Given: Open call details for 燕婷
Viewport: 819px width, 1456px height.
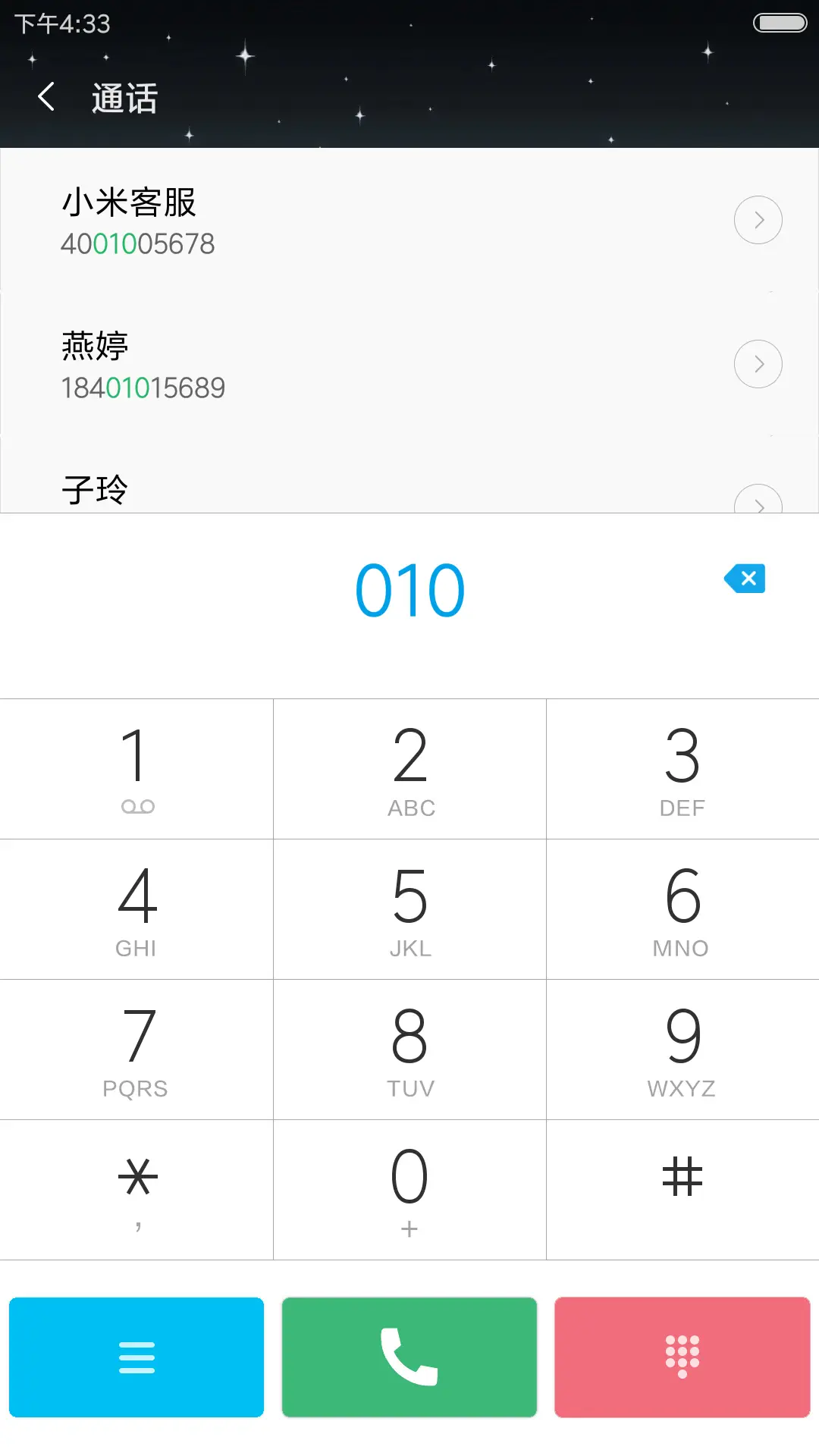Looking at the screenshot, I should point(758,363).
